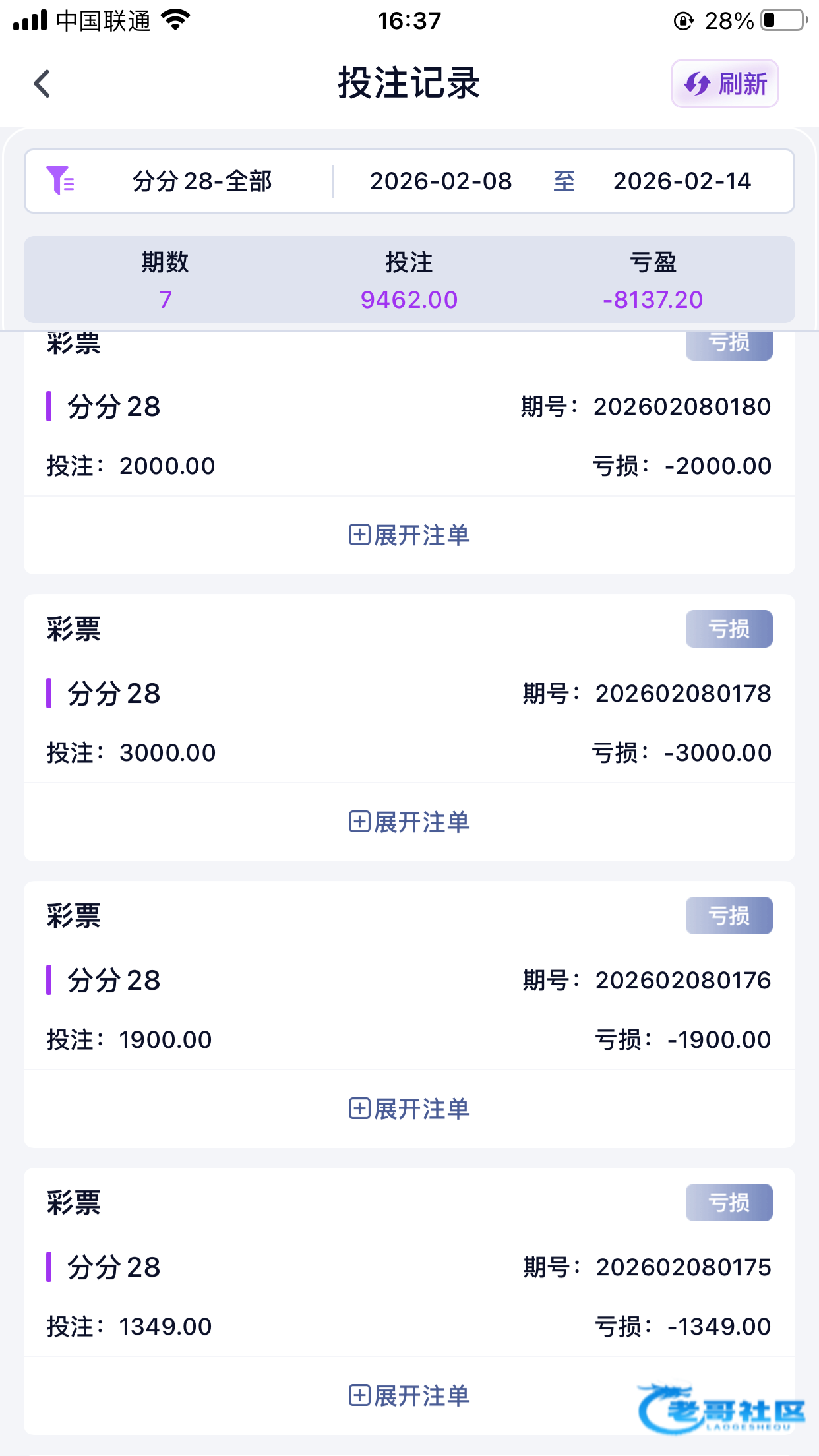The image size is (819, 1456).
Task: Change end date 2026-02-14
Action: pos(682,181)
